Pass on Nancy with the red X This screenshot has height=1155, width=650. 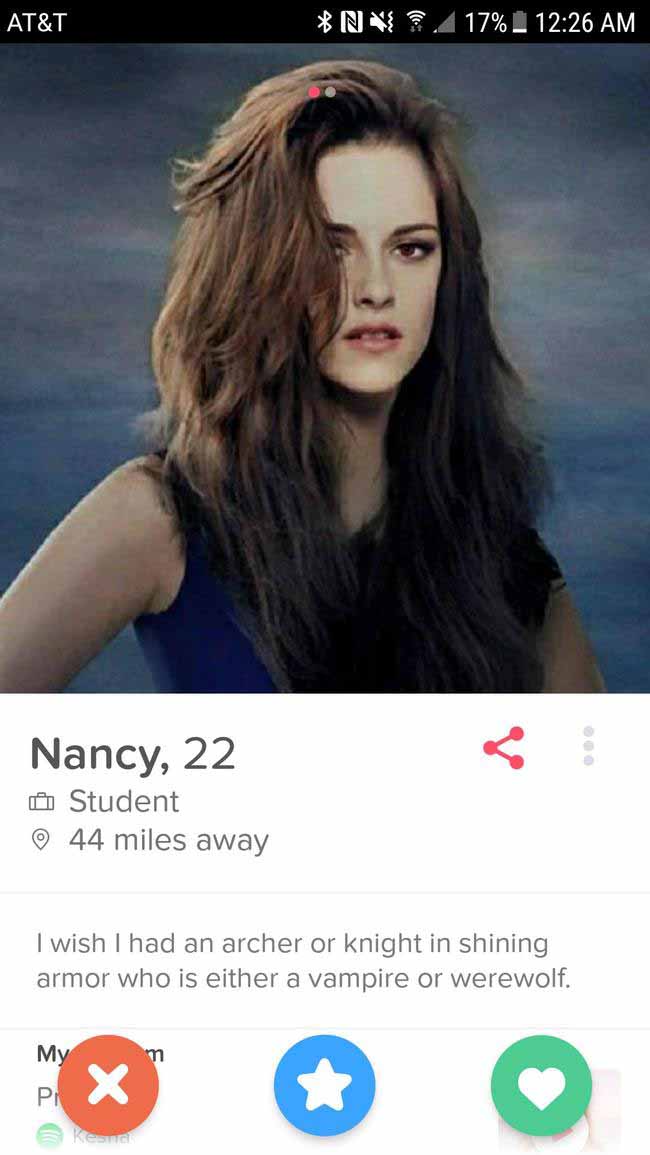[108, 1086]
